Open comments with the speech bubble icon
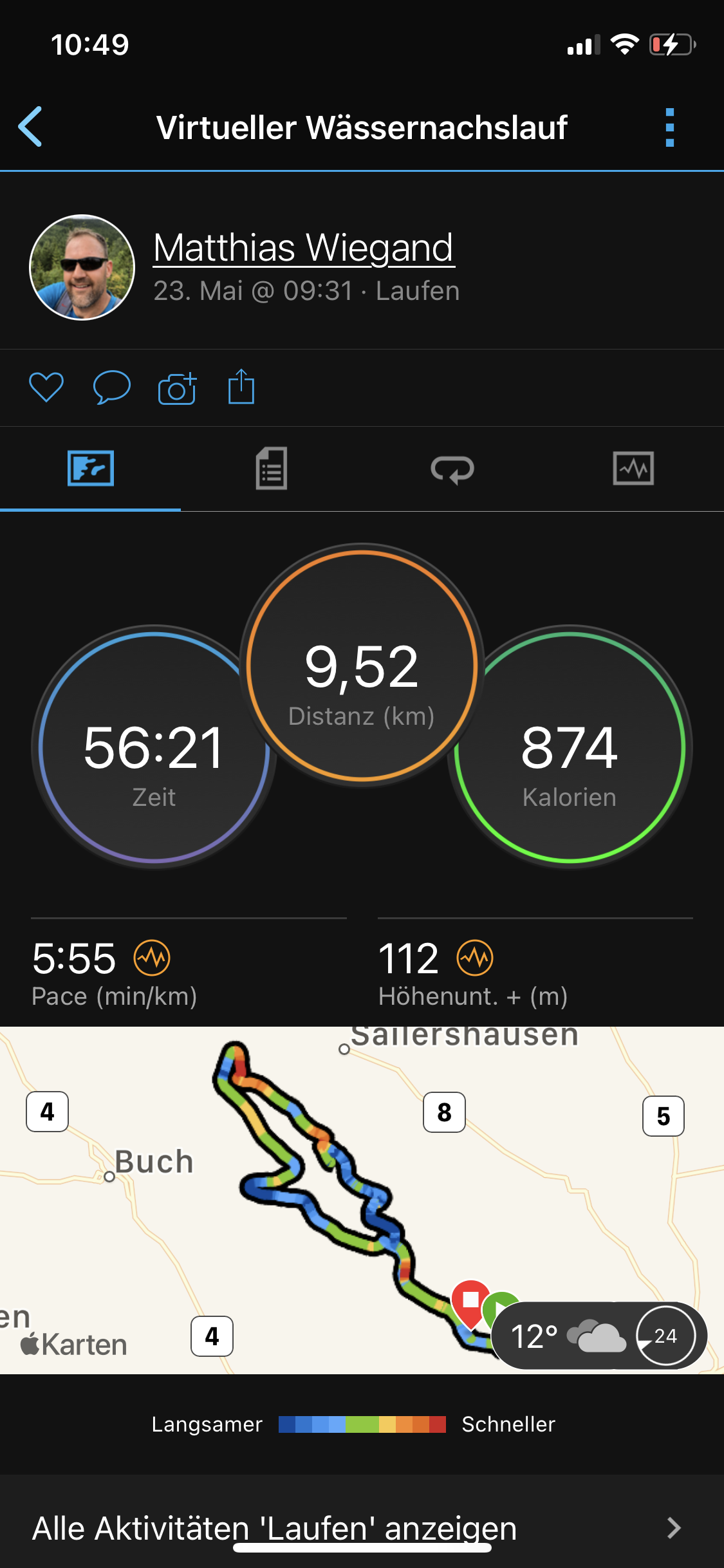The width and height of the screenshot is (724, 1568). (x=111, y=387)
